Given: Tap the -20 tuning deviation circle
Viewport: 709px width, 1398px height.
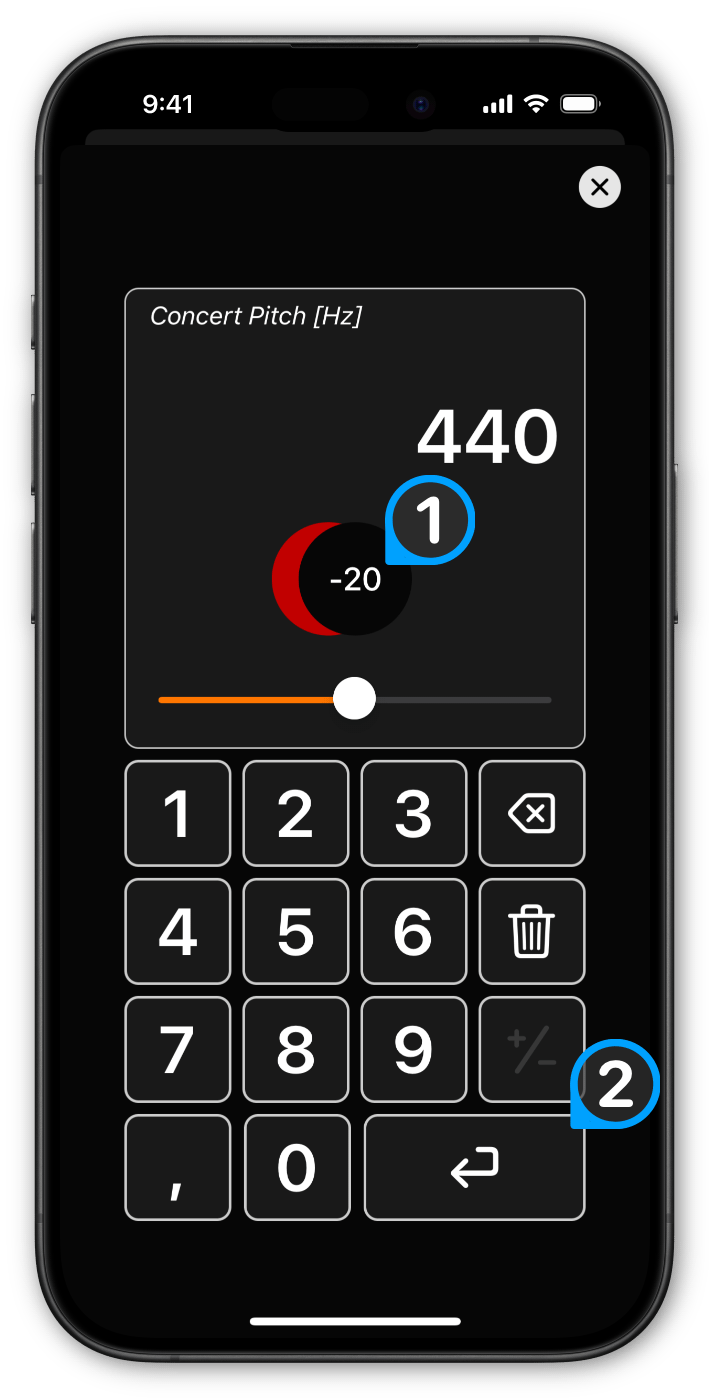Looking at the screenshot, I should (355, 579).
